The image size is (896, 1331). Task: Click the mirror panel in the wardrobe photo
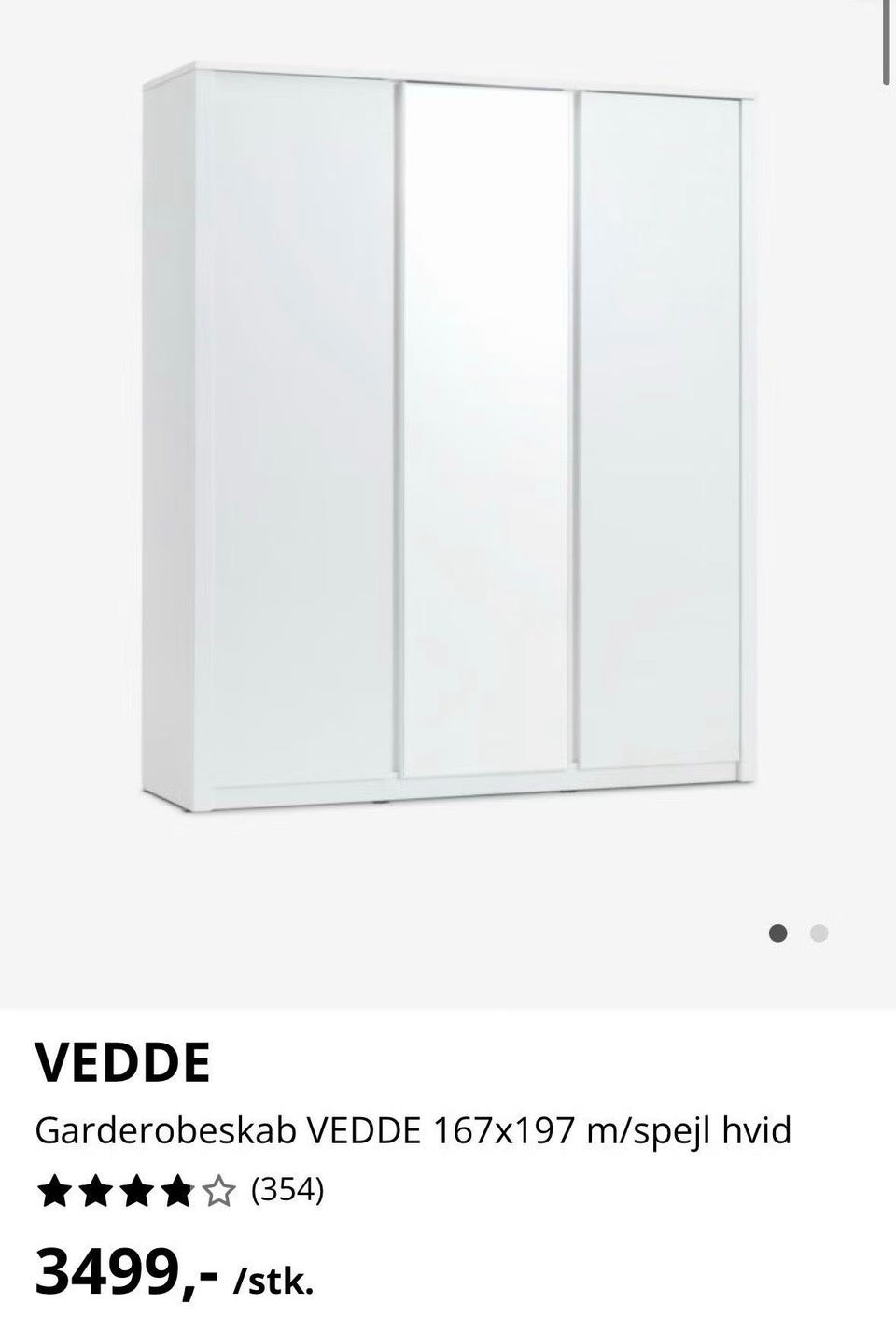point(483,429)
